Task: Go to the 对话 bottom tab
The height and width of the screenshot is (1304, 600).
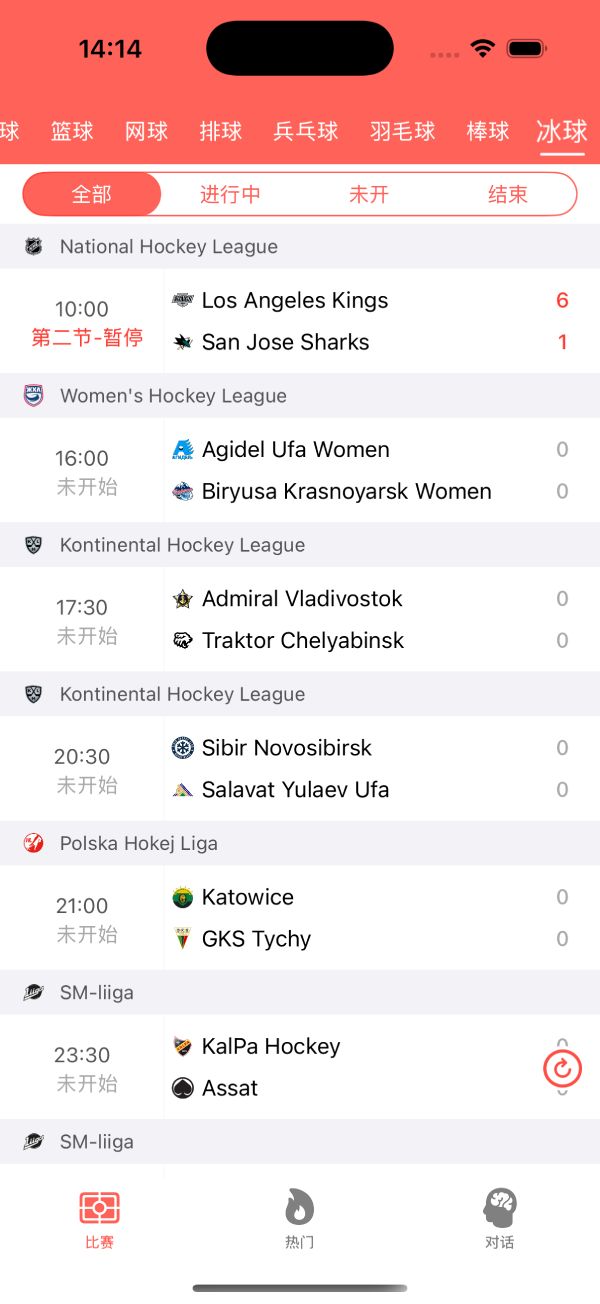Action: (x=499, y=1219)
